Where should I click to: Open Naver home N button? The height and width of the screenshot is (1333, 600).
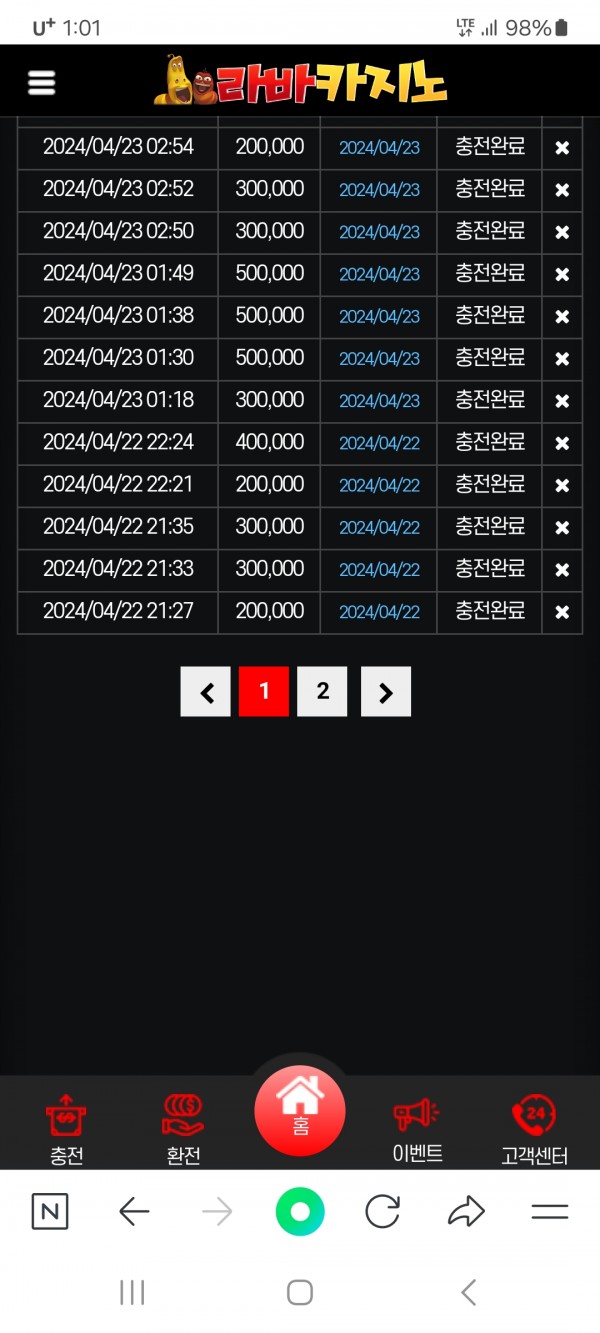tap(50, 1213)
